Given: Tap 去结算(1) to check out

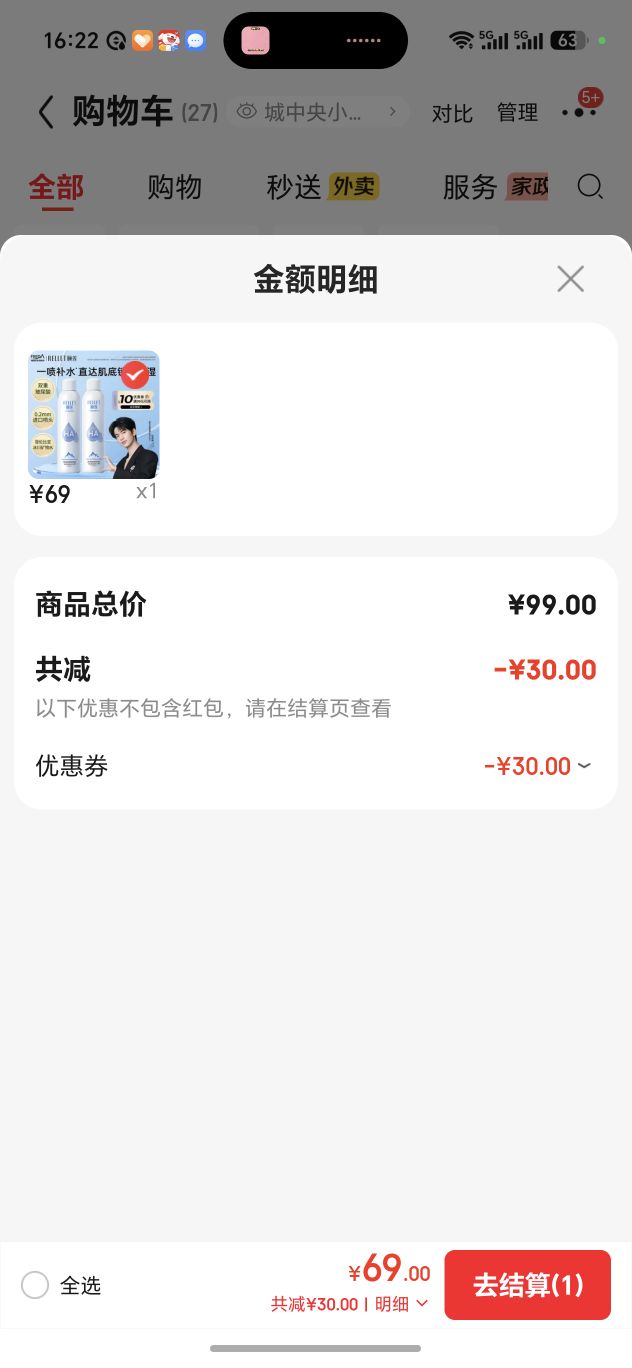Looking at the screenshot, I should [x=527, y=1285].
